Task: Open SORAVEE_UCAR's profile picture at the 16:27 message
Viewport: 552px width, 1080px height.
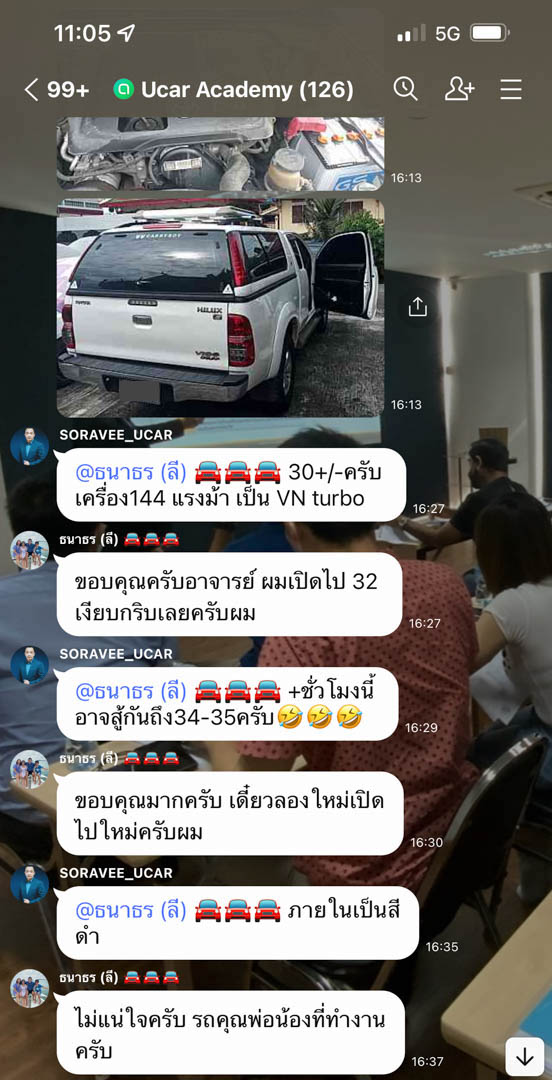Action: point(30,446)
